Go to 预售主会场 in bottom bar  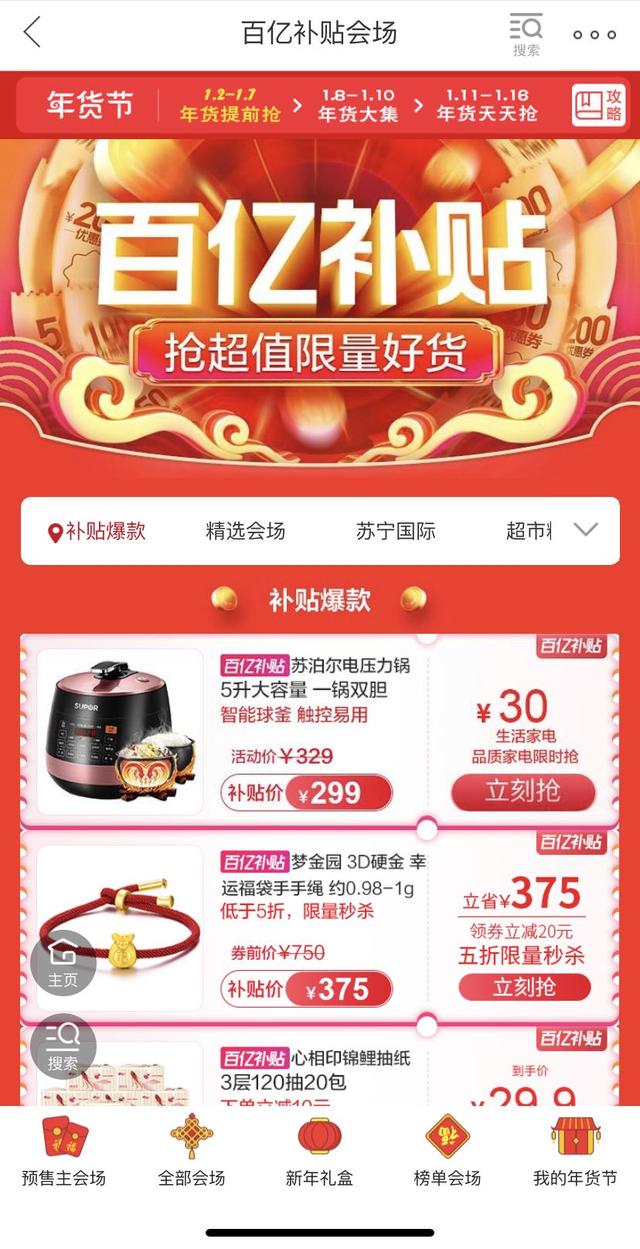coord(64,1152)
